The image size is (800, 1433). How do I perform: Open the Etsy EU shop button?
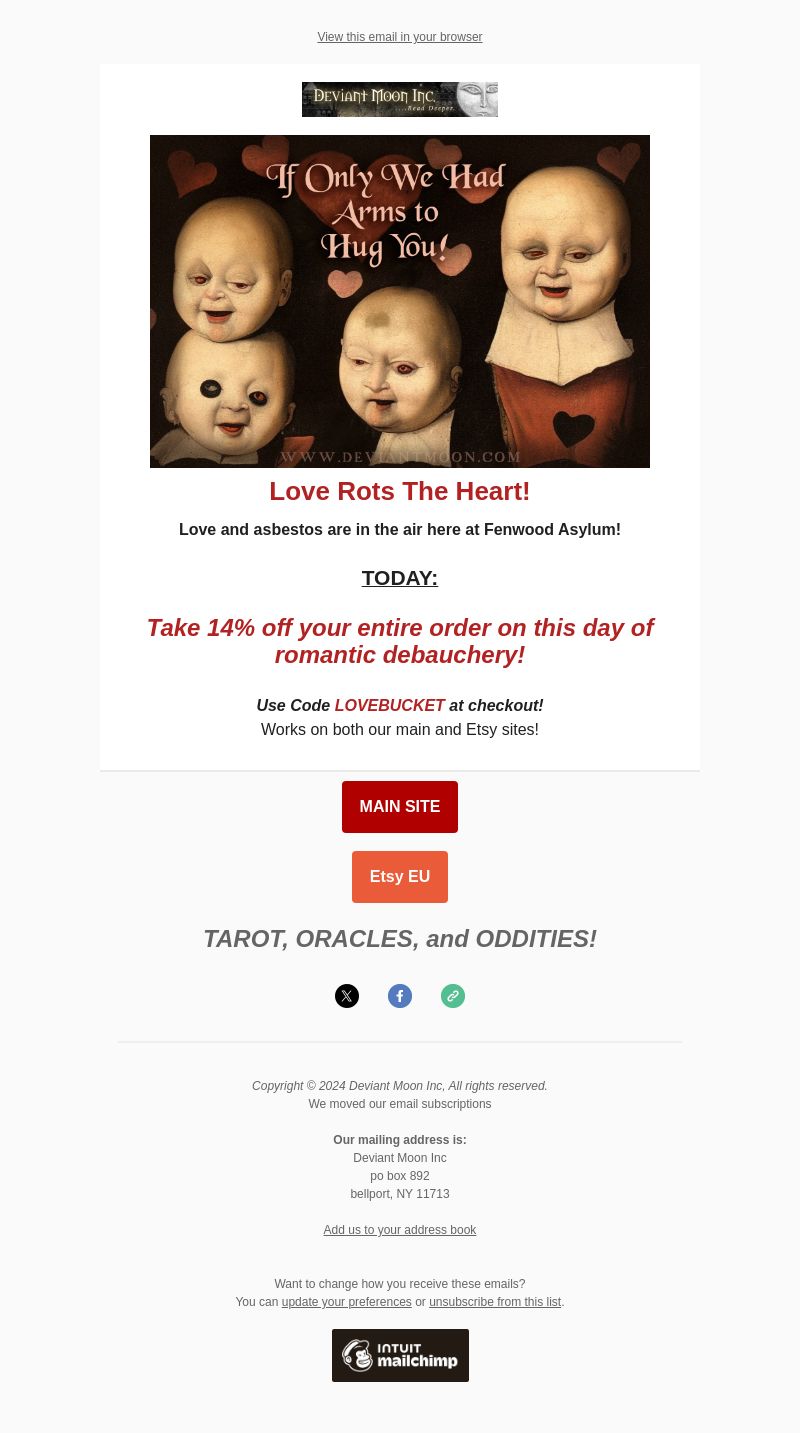(x=399, y=877)
